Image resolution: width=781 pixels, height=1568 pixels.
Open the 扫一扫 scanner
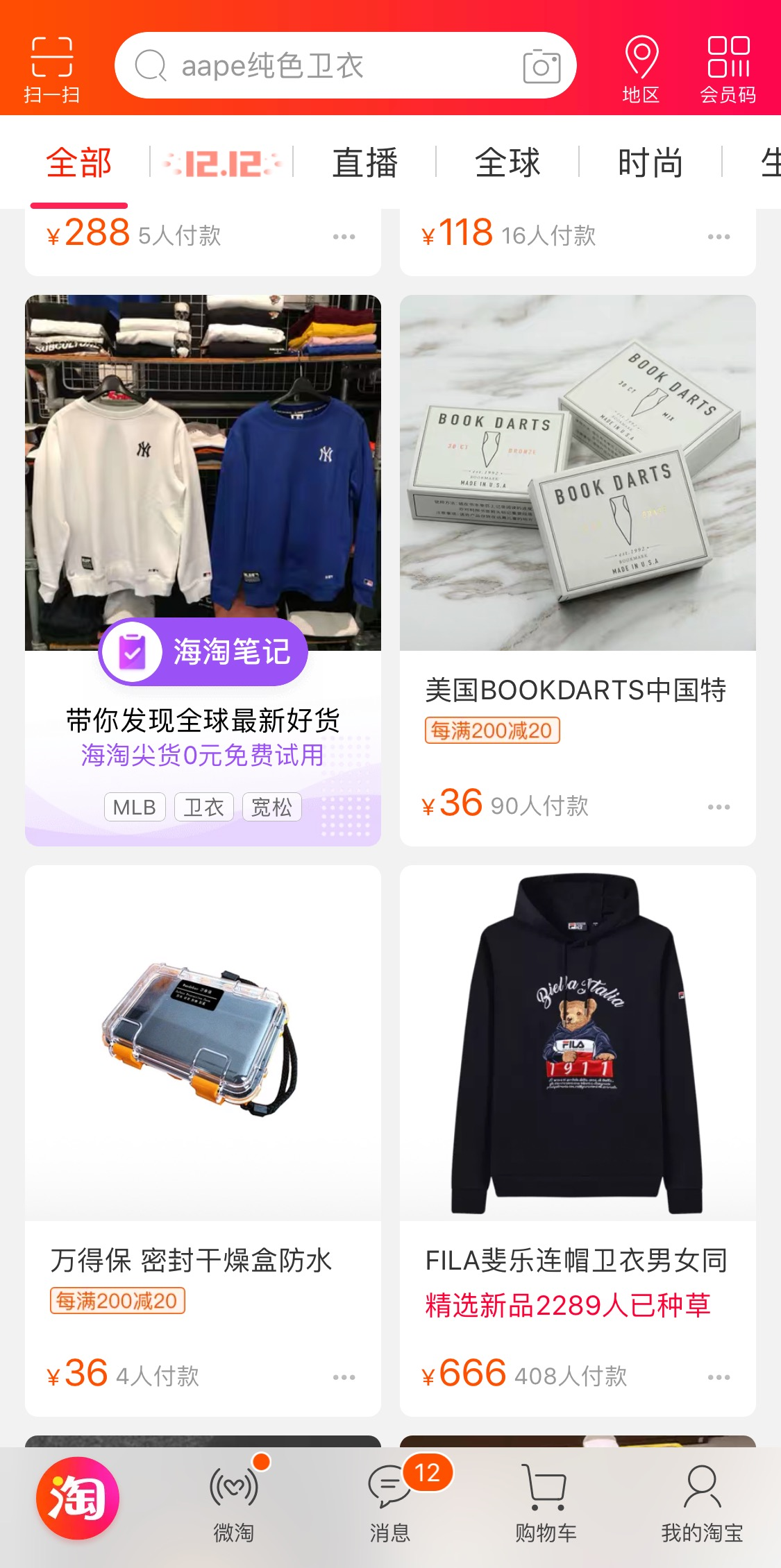[x=52, y=68]
